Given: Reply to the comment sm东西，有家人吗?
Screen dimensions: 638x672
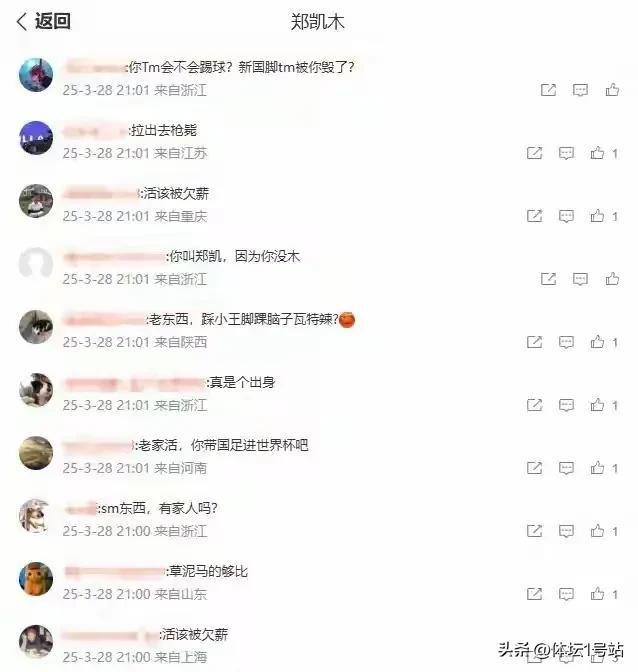Looking at the screenshot, I should (x=566, y=531).
